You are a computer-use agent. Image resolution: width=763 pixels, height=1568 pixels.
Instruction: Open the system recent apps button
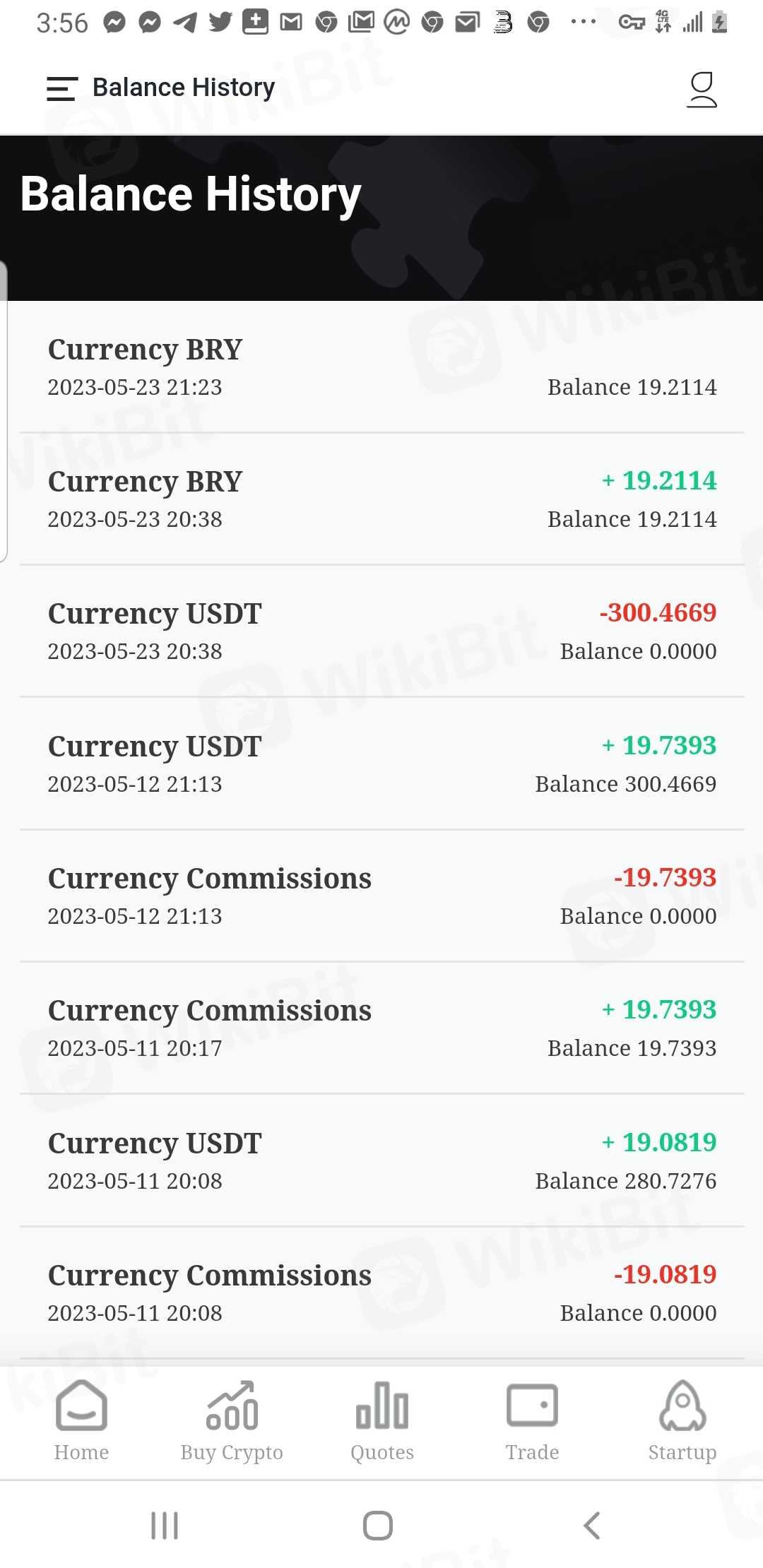165,1526
